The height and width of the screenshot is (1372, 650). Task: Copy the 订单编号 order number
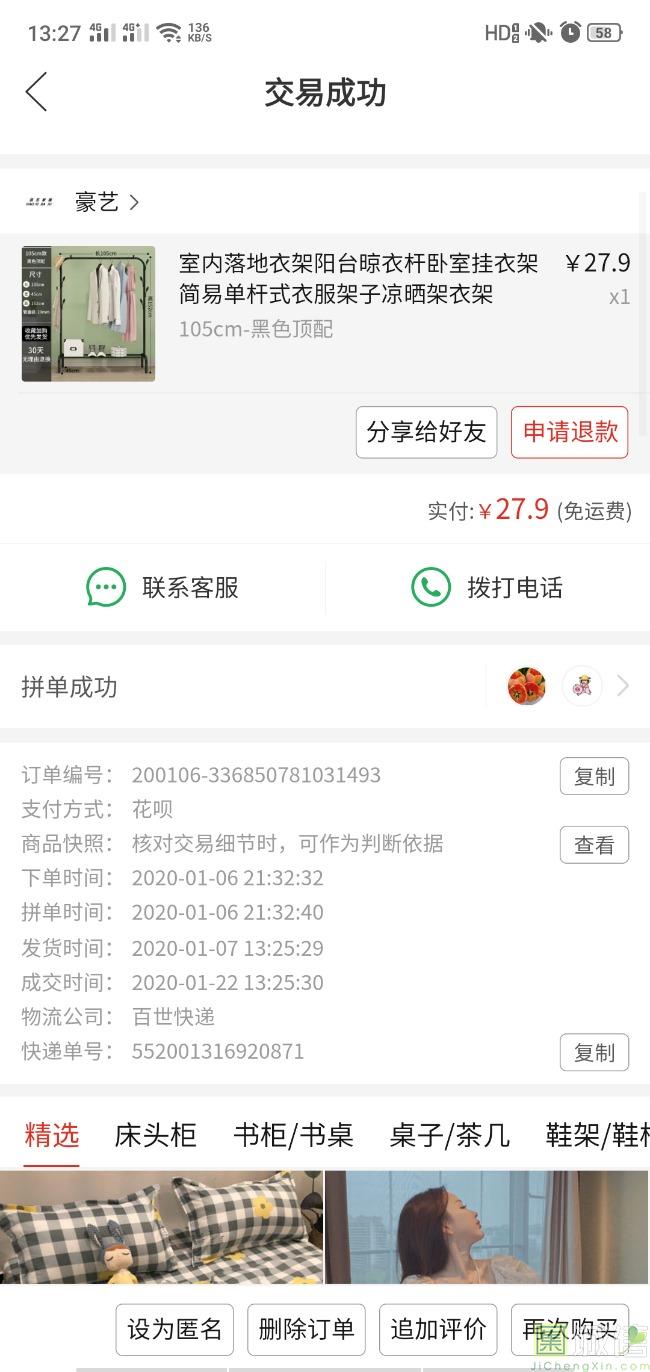594,776
